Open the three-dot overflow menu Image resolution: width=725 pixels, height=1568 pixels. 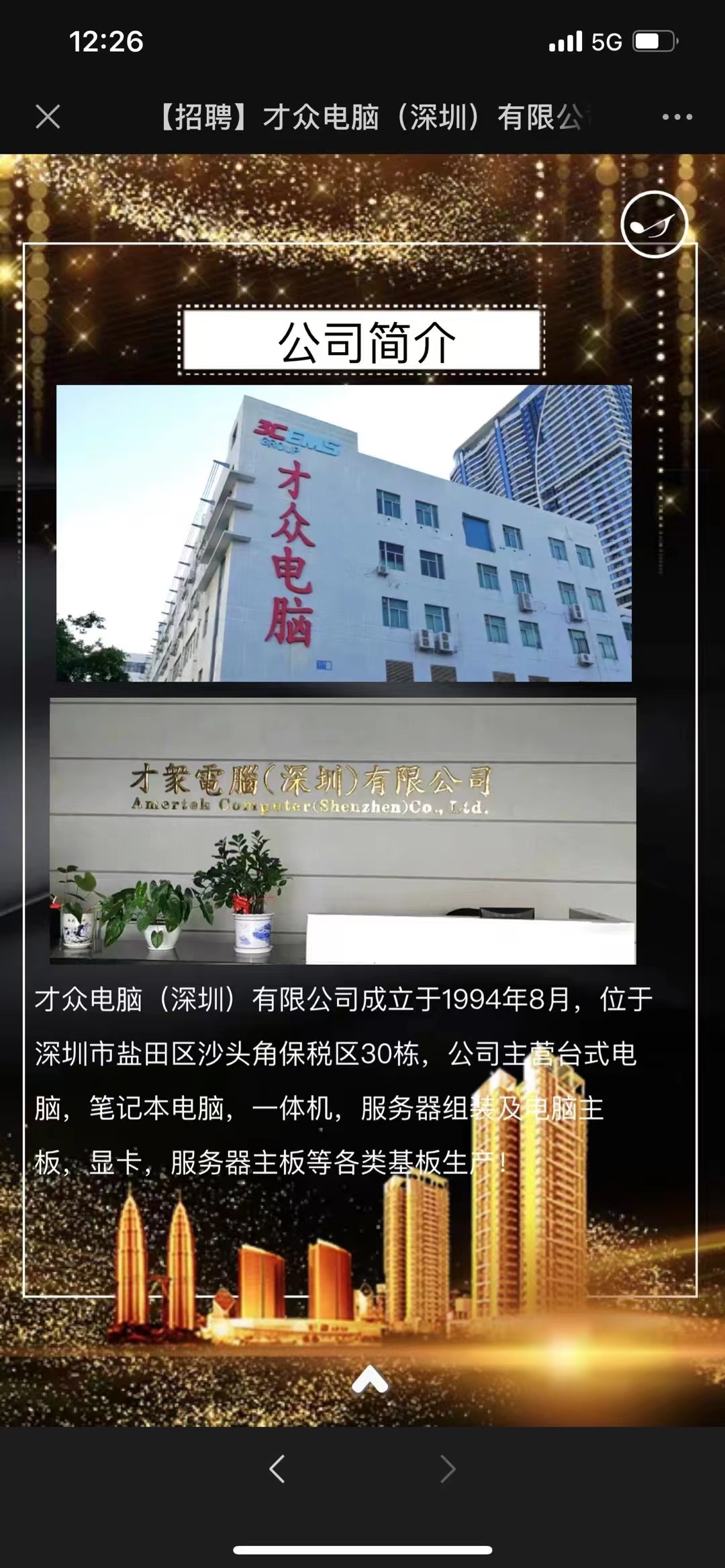pos(677,117)
